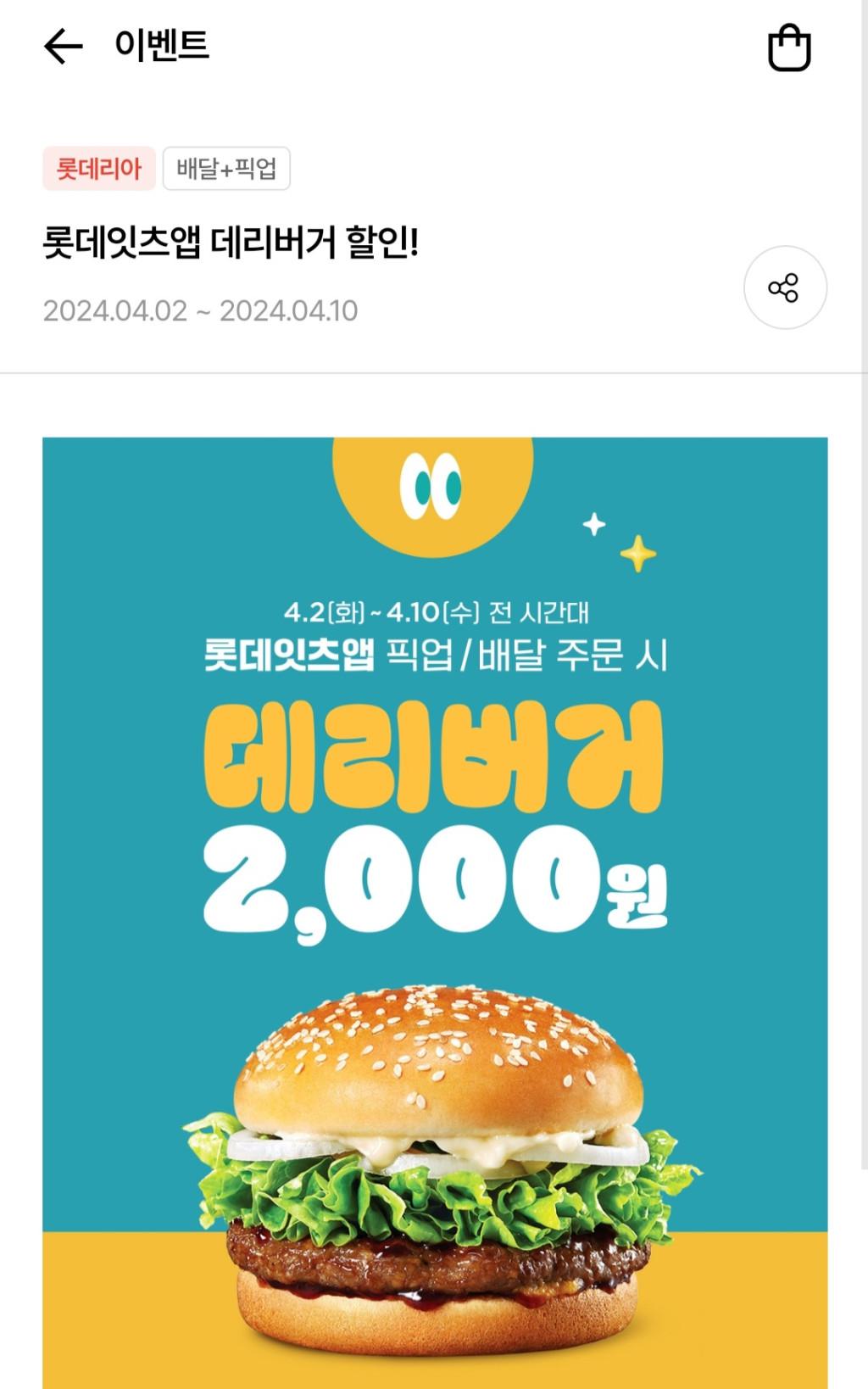
Task: Open the shopping bag cart
Action: [788, 48]
